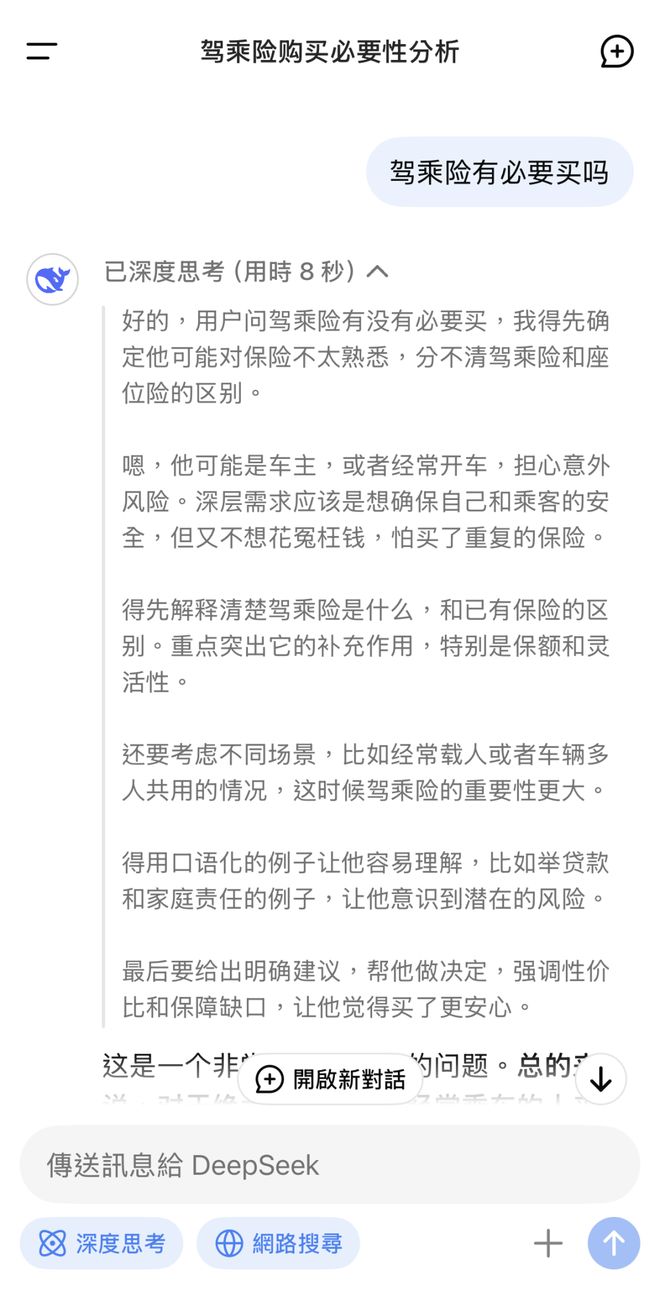
Task: Toggle the 網路搜尋 web search chip
Action: [x=278, y=1243]
